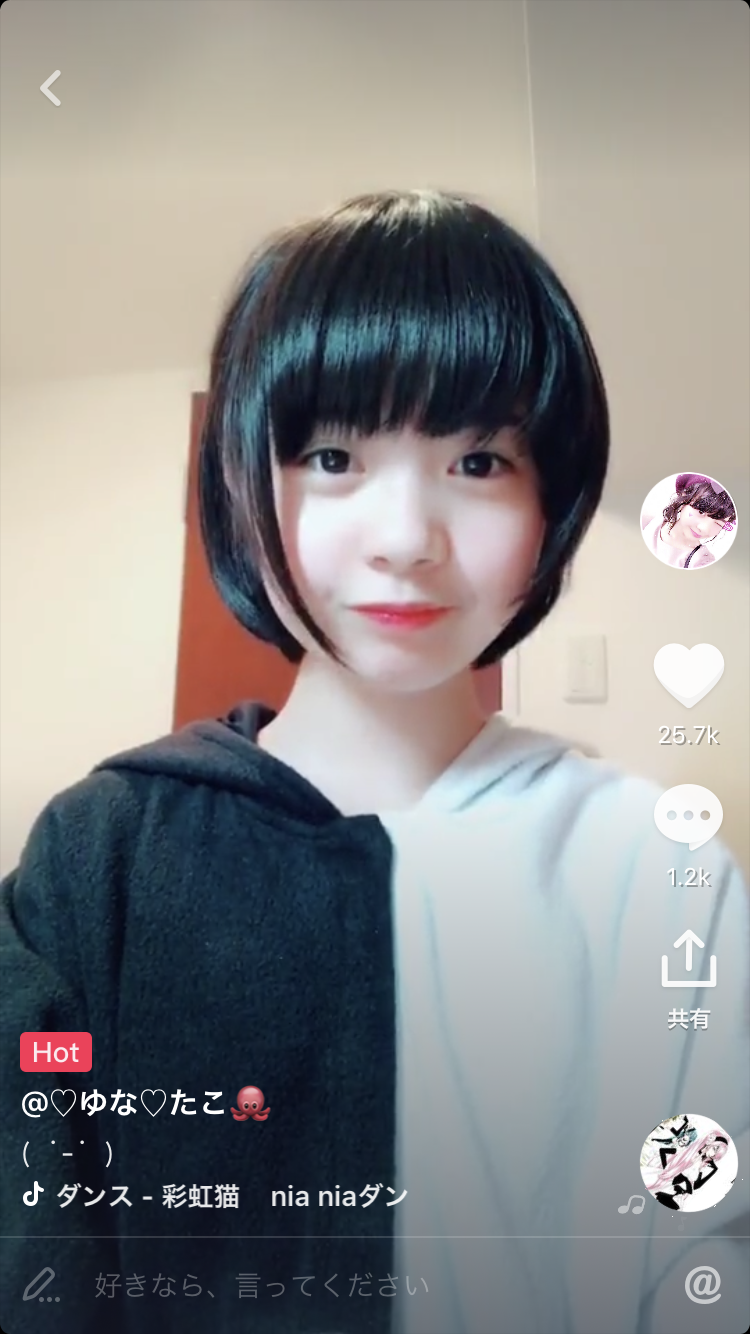Tap the comment field 好きなら、言ってください
This screenshot has height=1334, width=750.
262,1285
